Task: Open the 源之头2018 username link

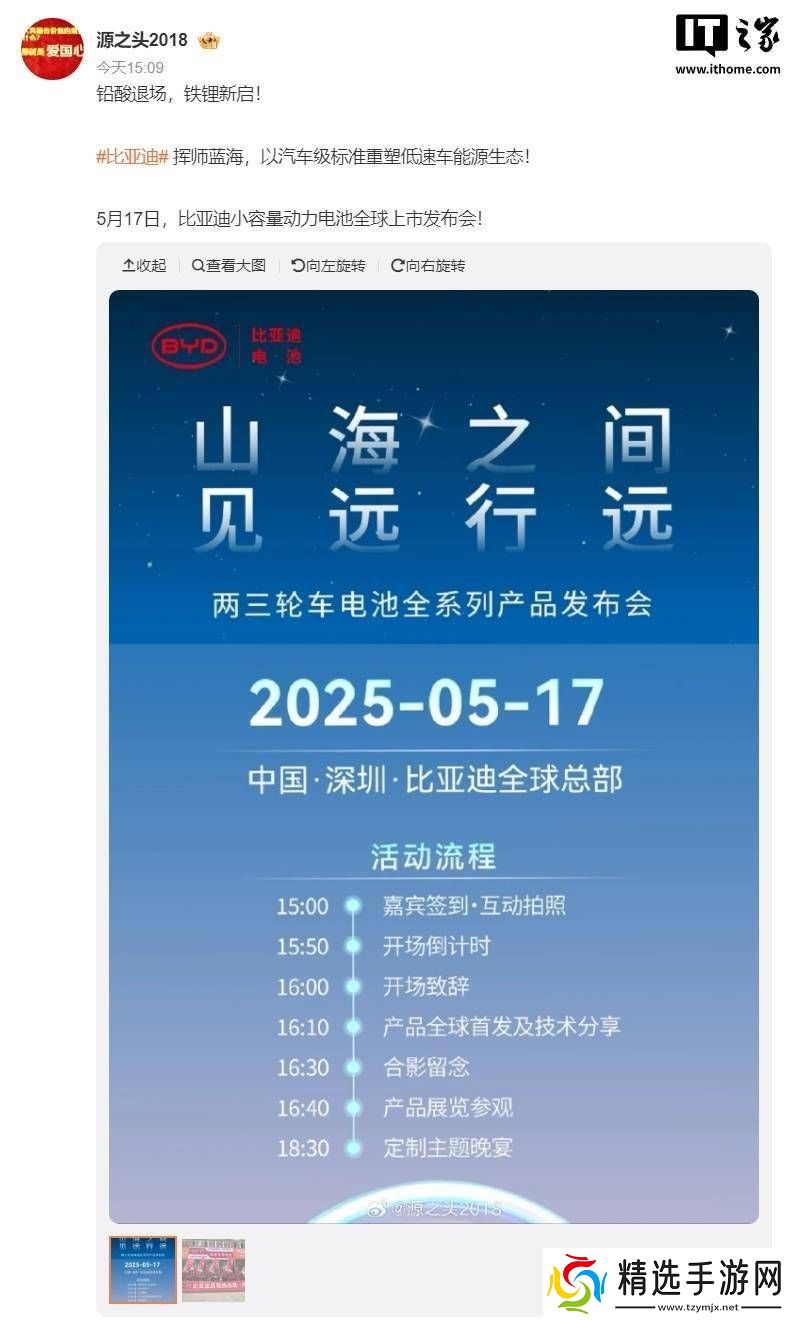Action: (142, 40)
